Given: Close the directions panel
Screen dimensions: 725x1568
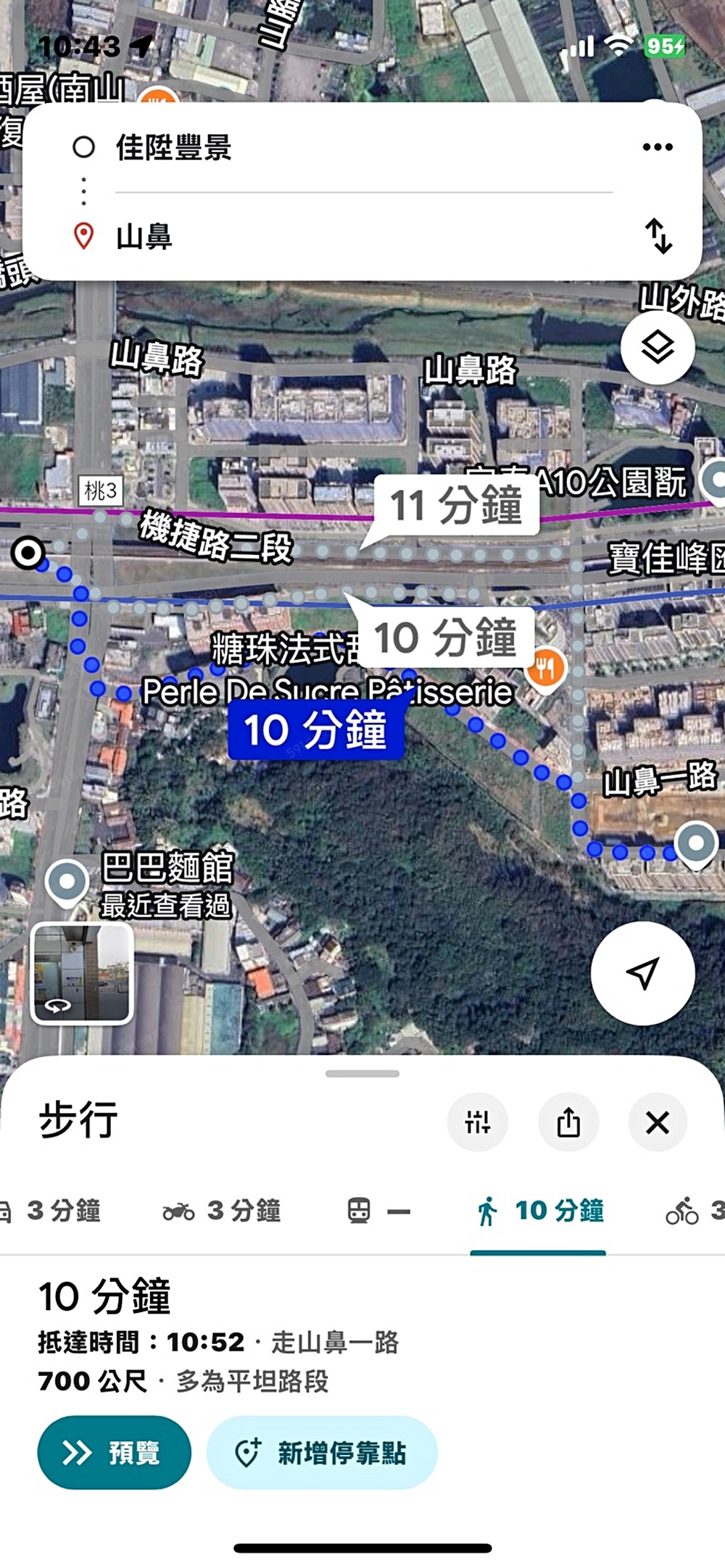Looking at the screenshot, I should pos(658,1122).
